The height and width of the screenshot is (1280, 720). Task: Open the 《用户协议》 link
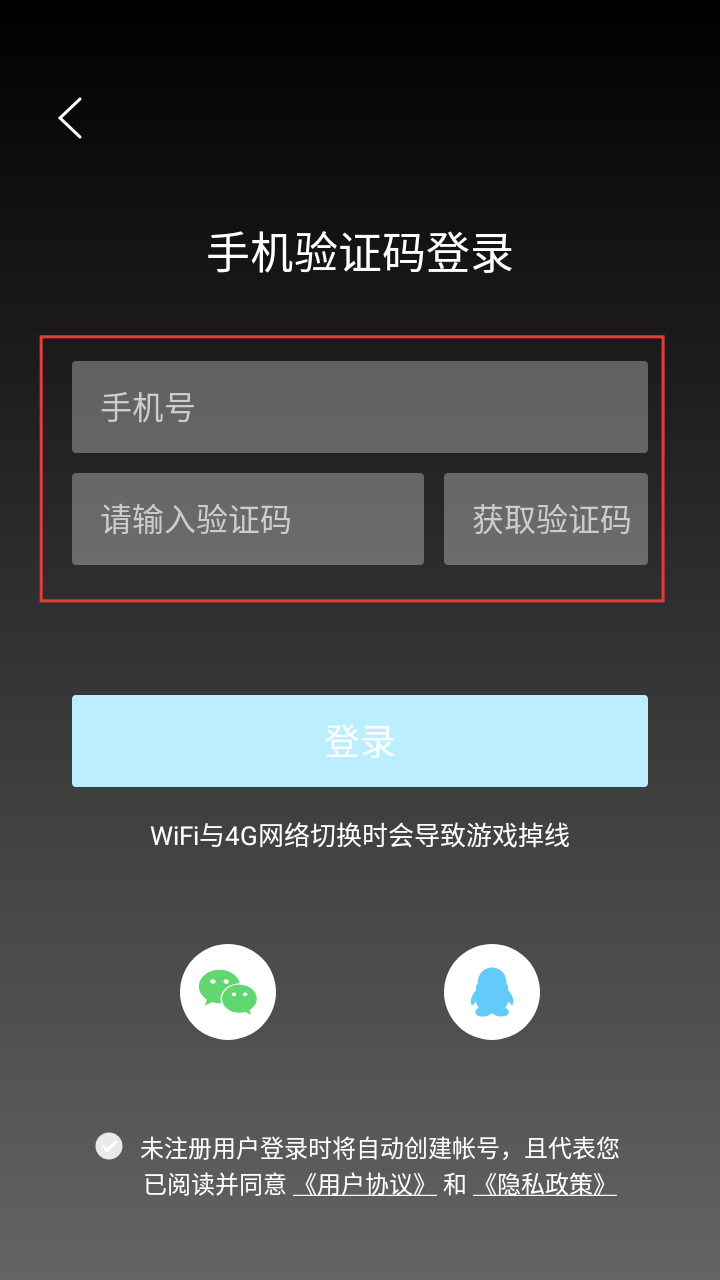365,1184
